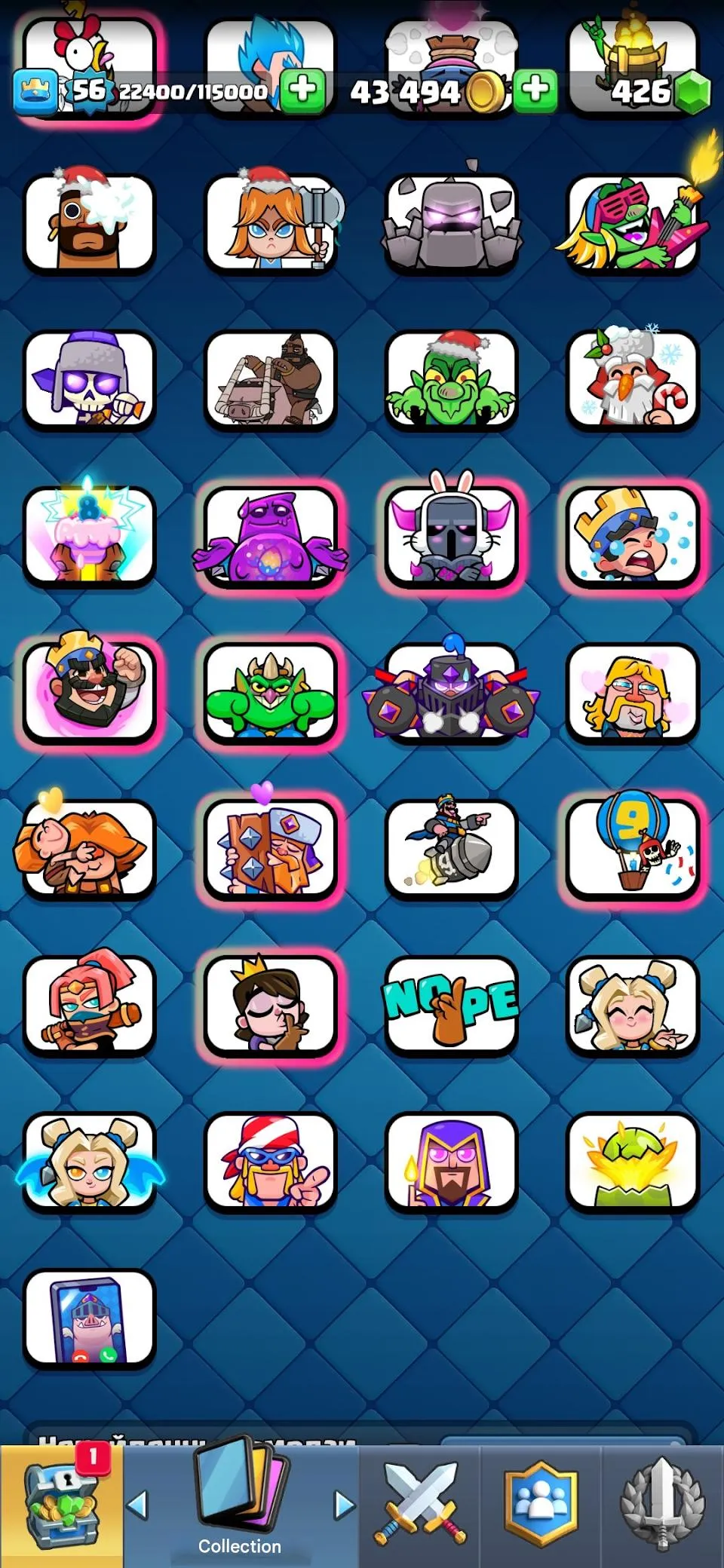Choose the crying King emote

tap(633, 537)
